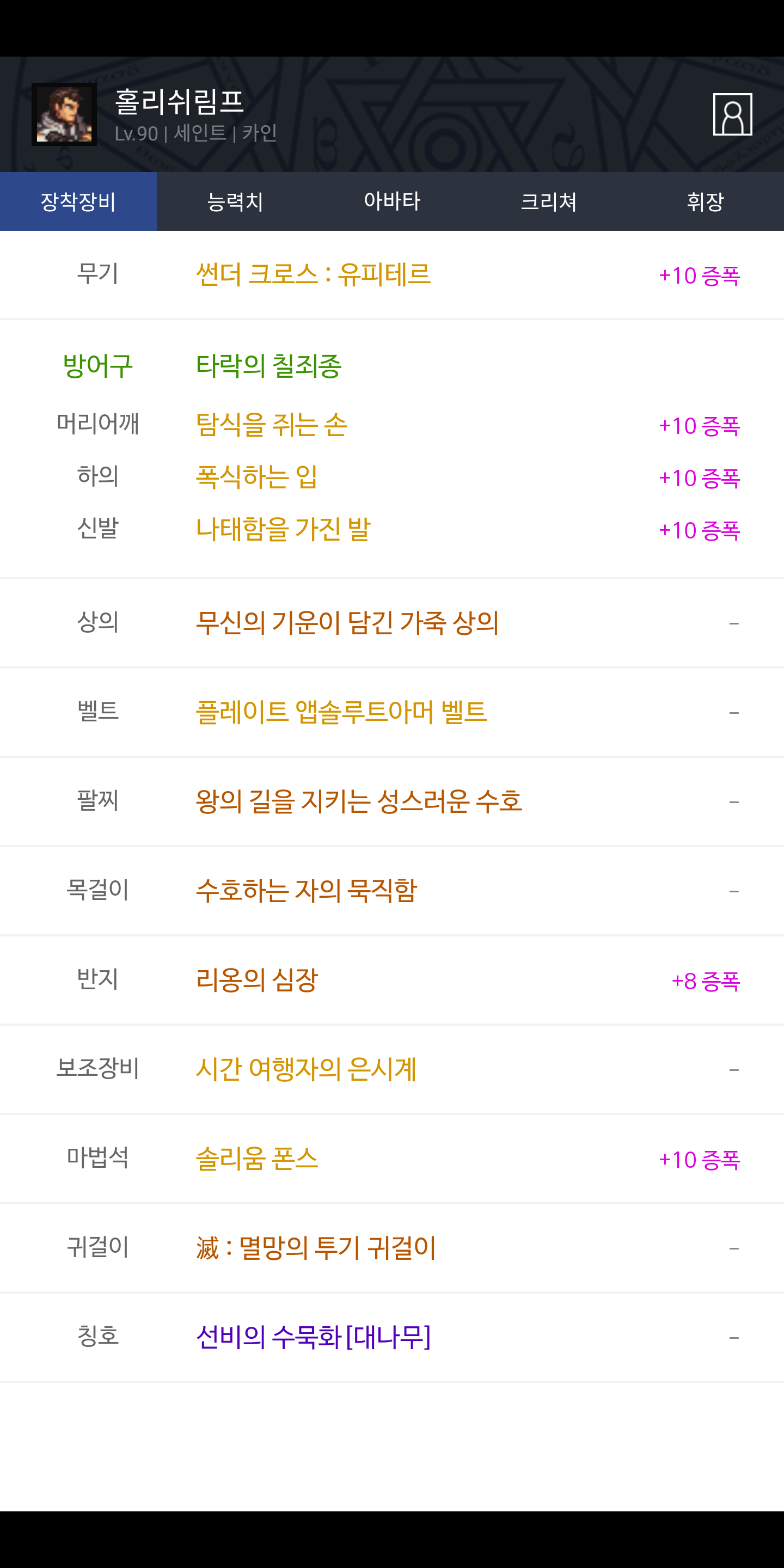This screenshot has width=784, height=1568.
Task: Go to the 휘장 tab
Action: tap(706, 201)
